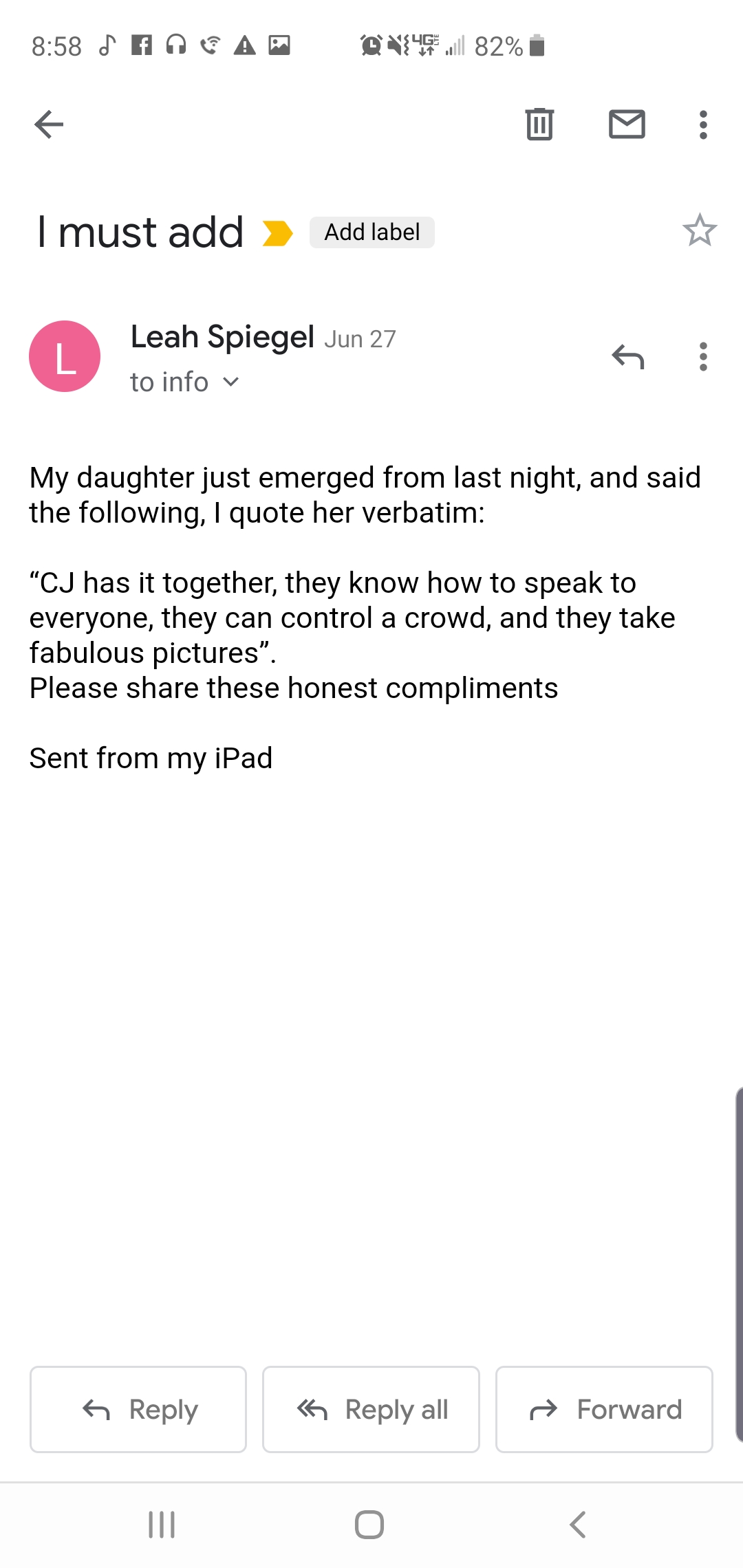Mark the email as unread

627,124
